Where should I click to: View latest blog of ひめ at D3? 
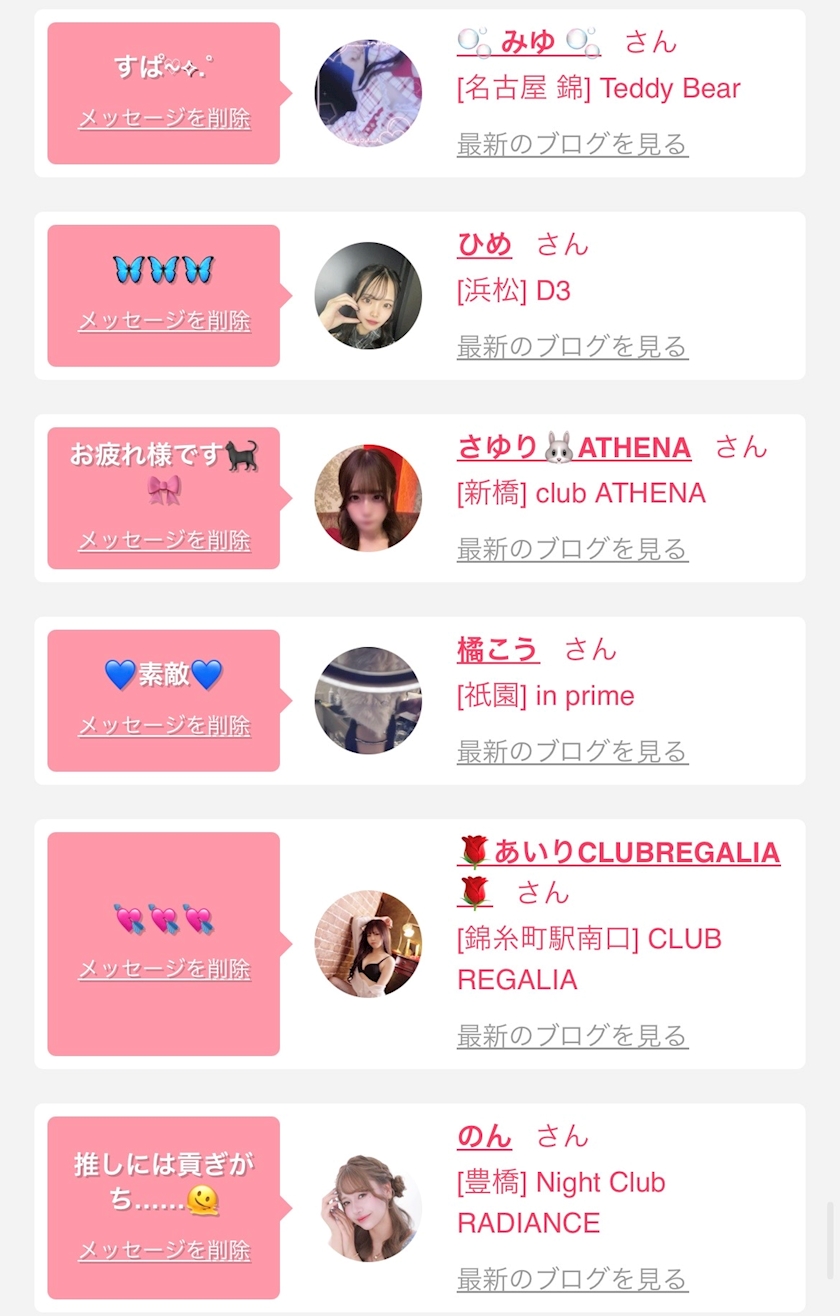(x=572, y=347)
